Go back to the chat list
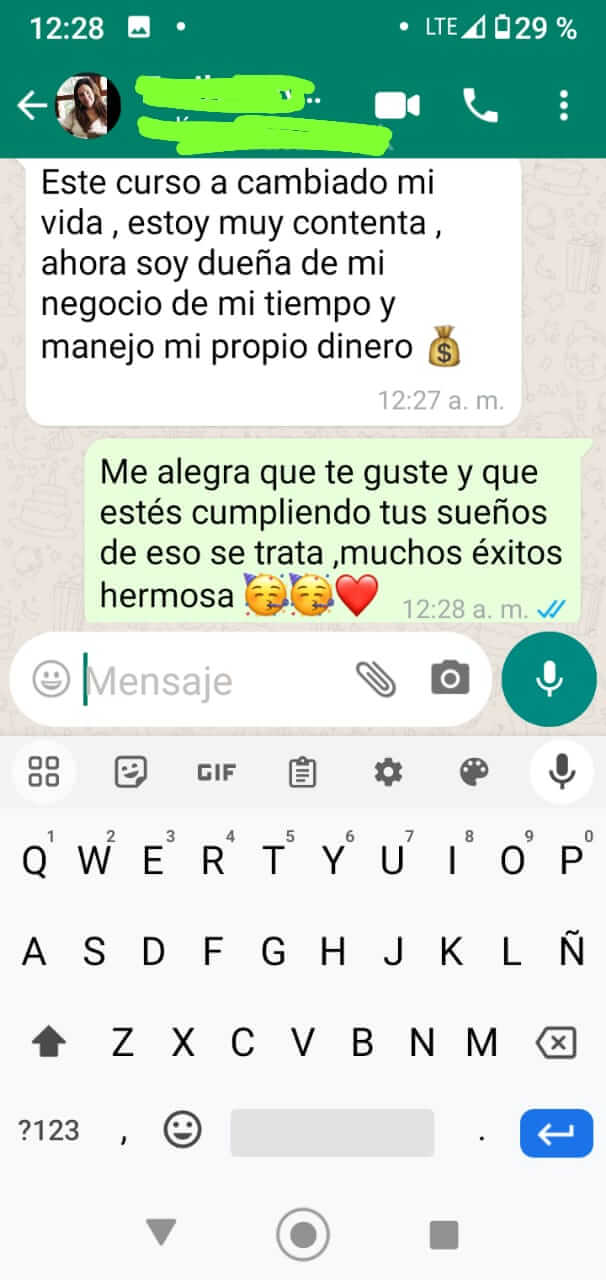 (x=32, y=105)
